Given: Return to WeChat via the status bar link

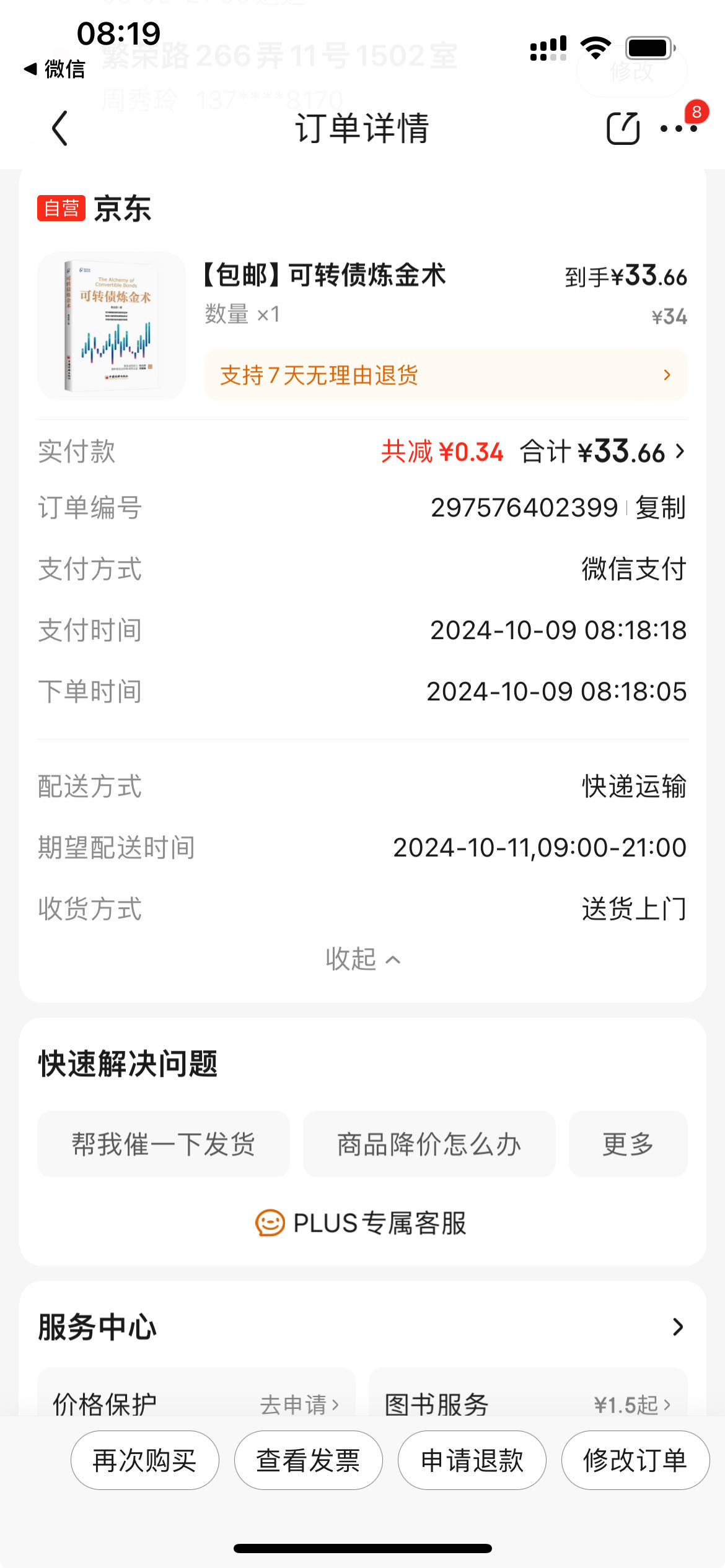Looking at the screenshot, I should pyautogui.click(x=56, y=69).
